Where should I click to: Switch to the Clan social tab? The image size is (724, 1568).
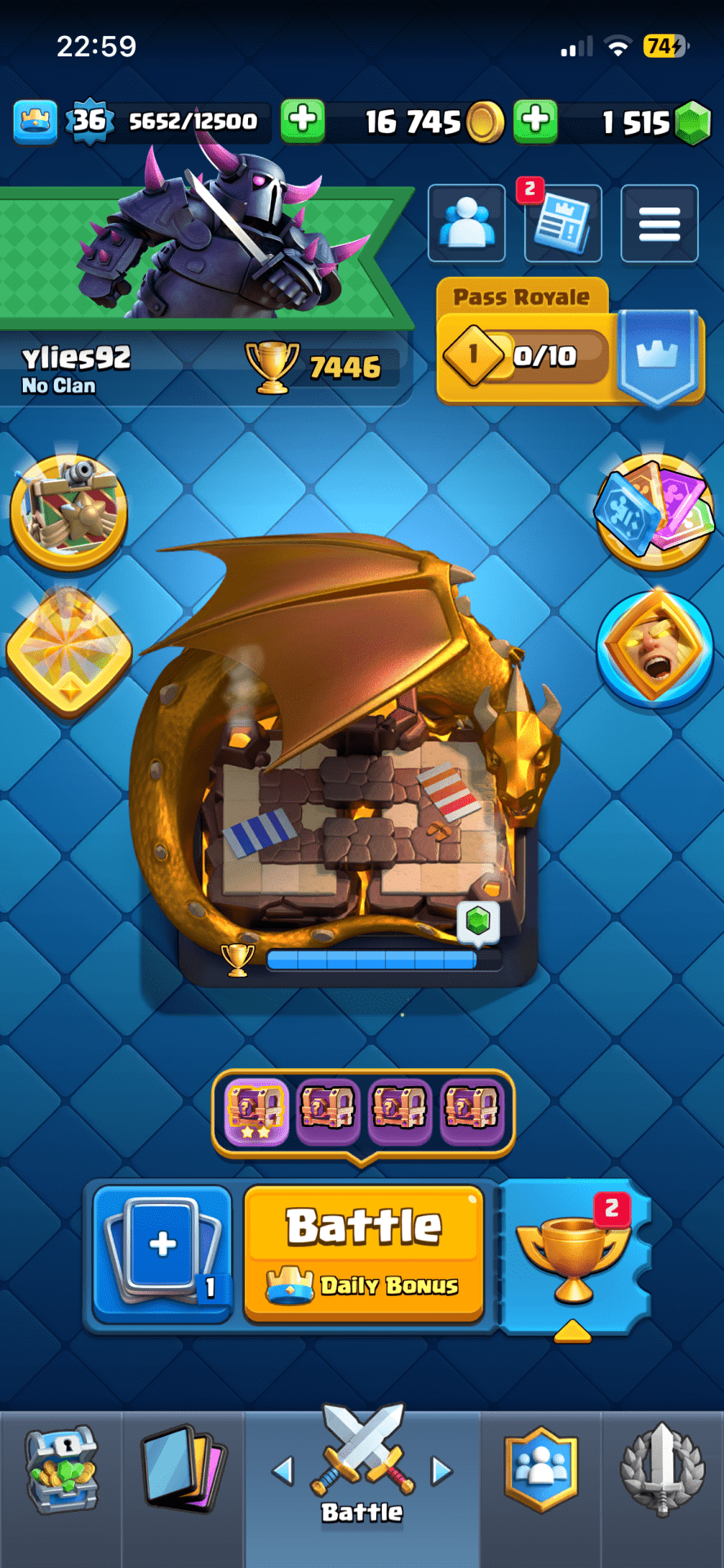click(540, 1472)
